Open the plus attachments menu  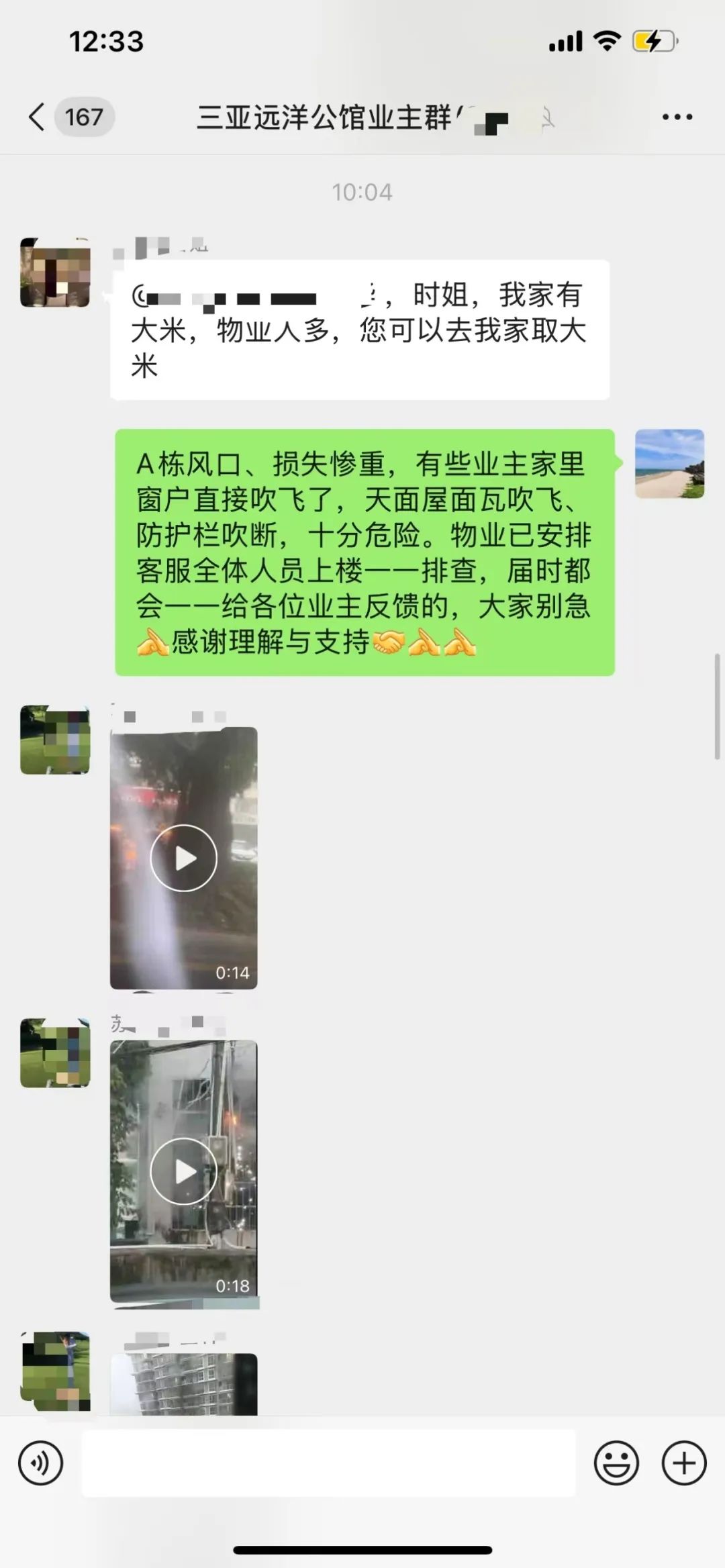(683, 1463)
